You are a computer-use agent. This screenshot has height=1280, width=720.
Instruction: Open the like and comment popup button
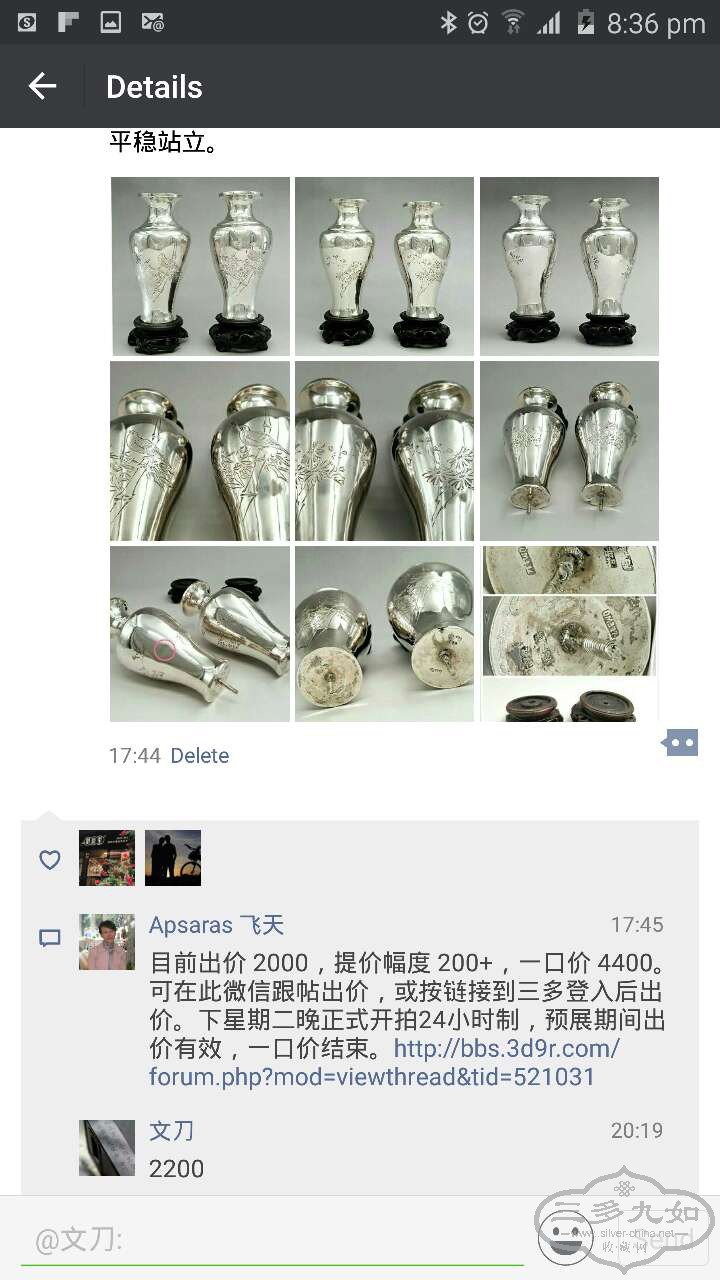pos(680,743)
